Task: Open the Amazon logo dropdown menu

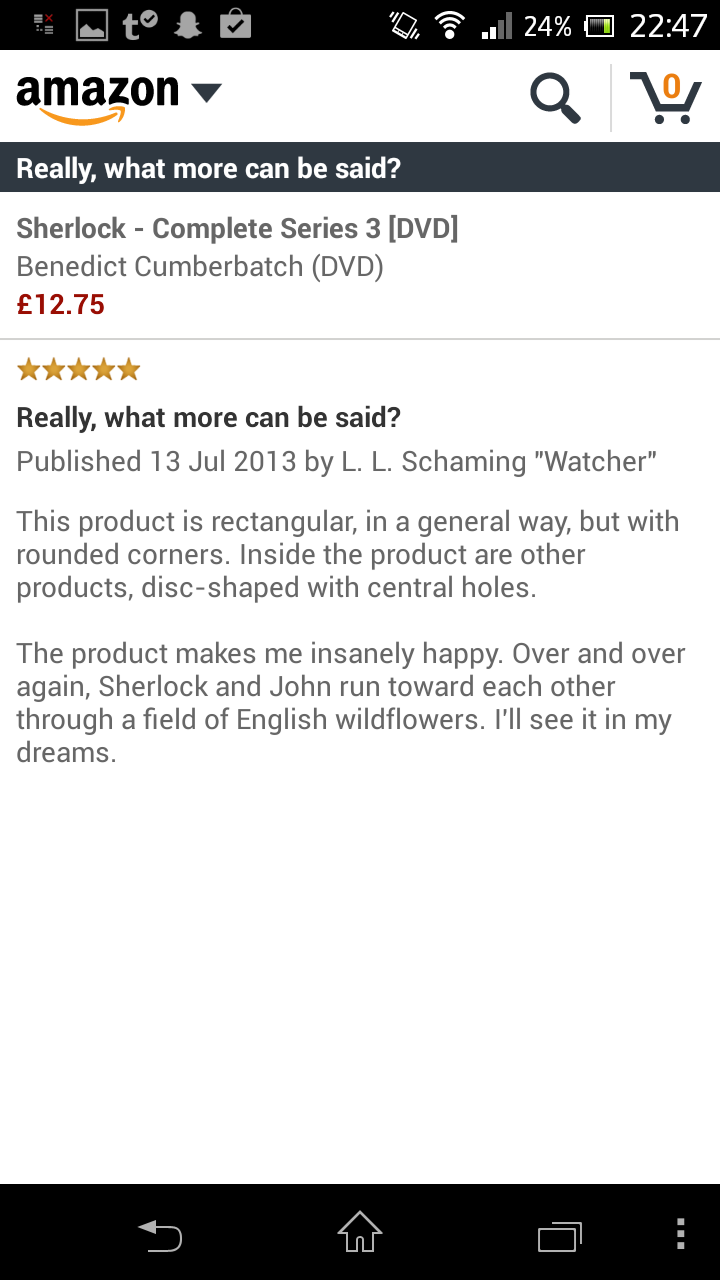Action: pos(118,96)
